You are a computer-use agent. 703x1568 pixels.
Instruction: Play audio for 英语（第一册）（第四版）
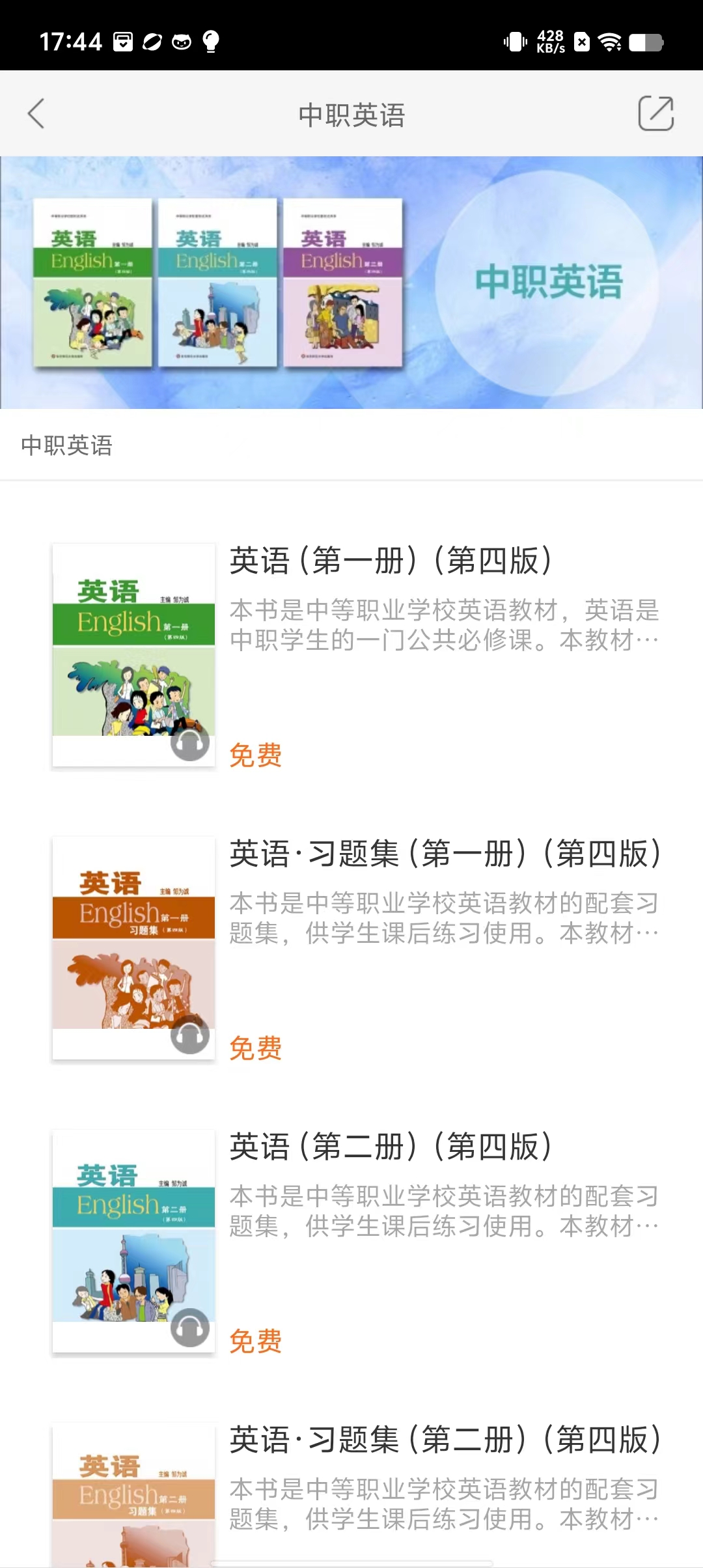(189, 746)
